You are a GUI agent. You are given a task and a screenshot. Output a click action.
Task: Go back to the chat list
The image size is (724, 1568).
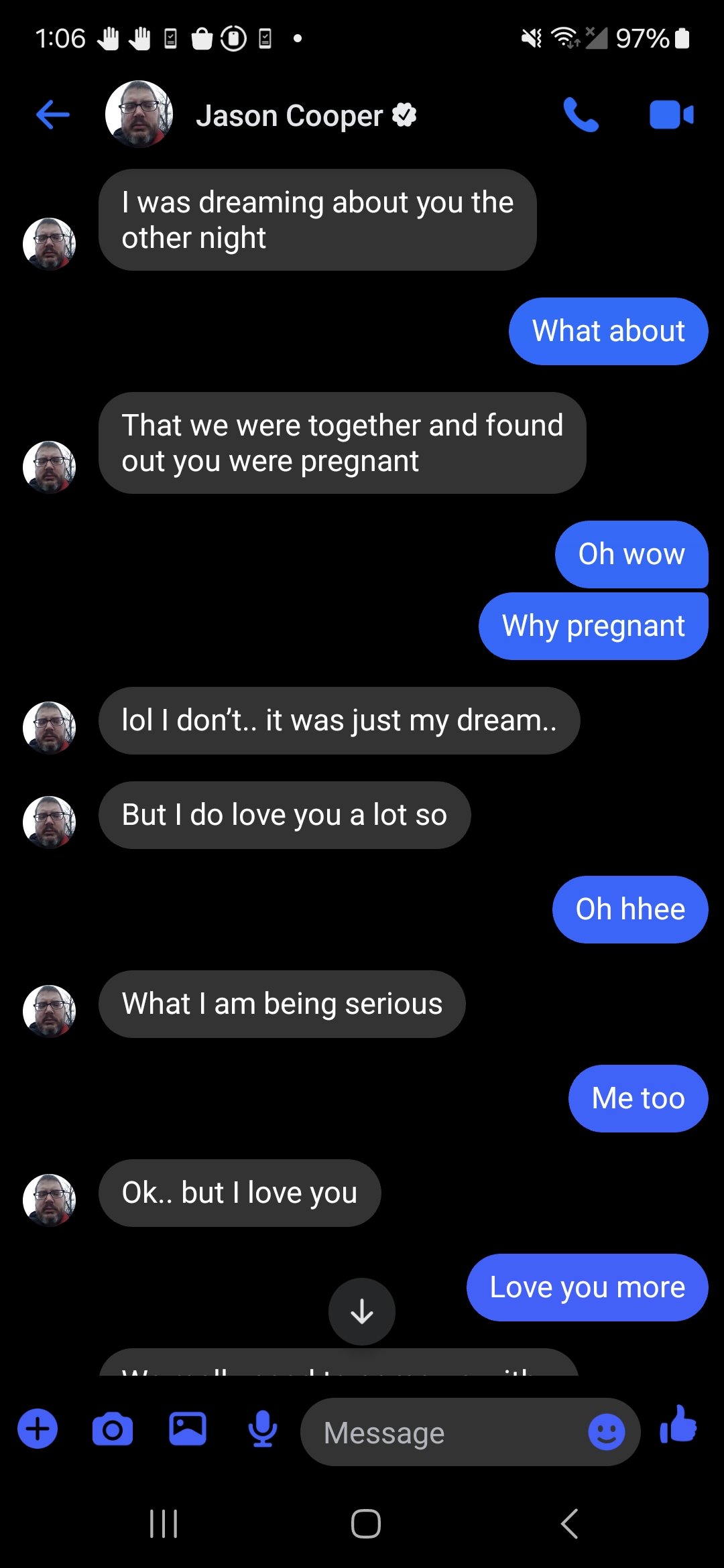click(x=53, y=115)
